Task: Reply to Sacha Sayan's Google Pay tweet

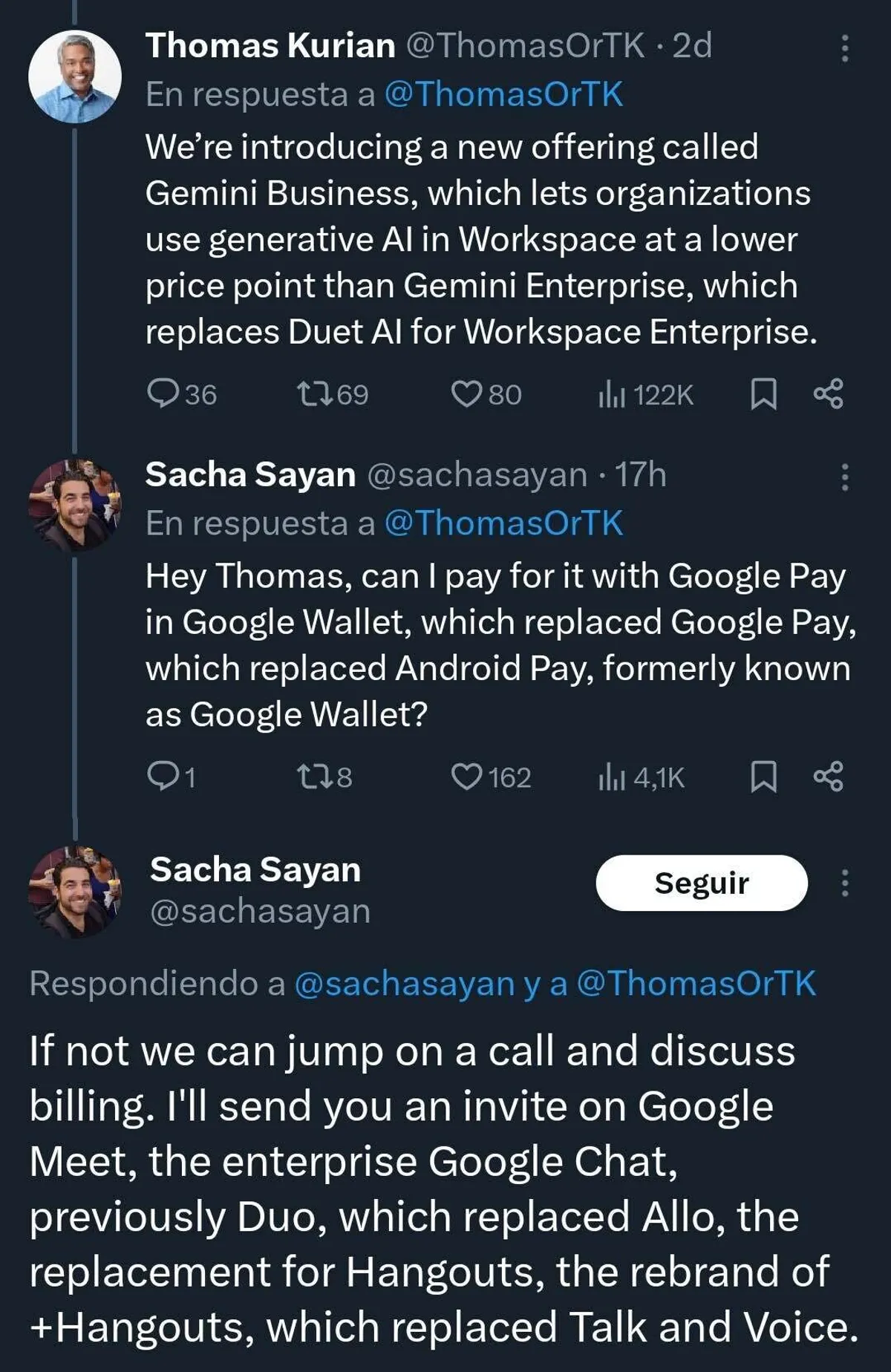Action: pyautogui.click(x=162, y=777)
